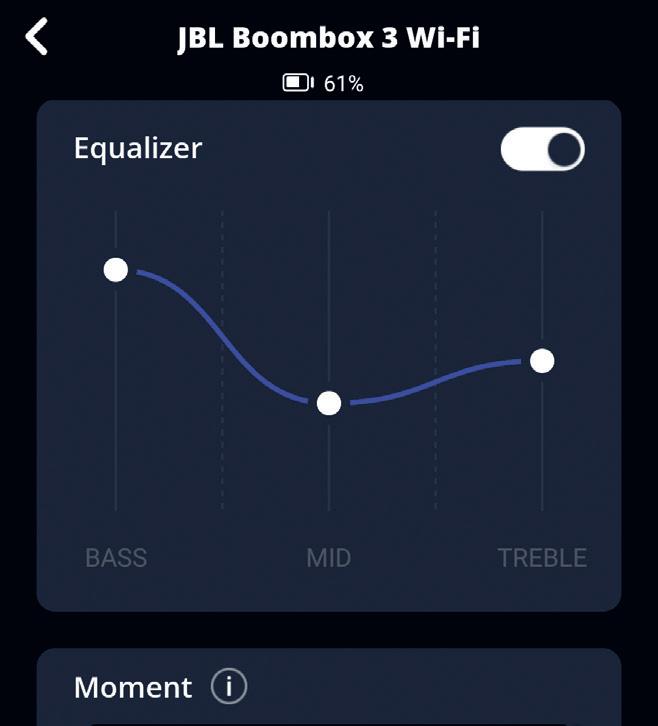Select the Mid equalizer handle

point(329,403)
